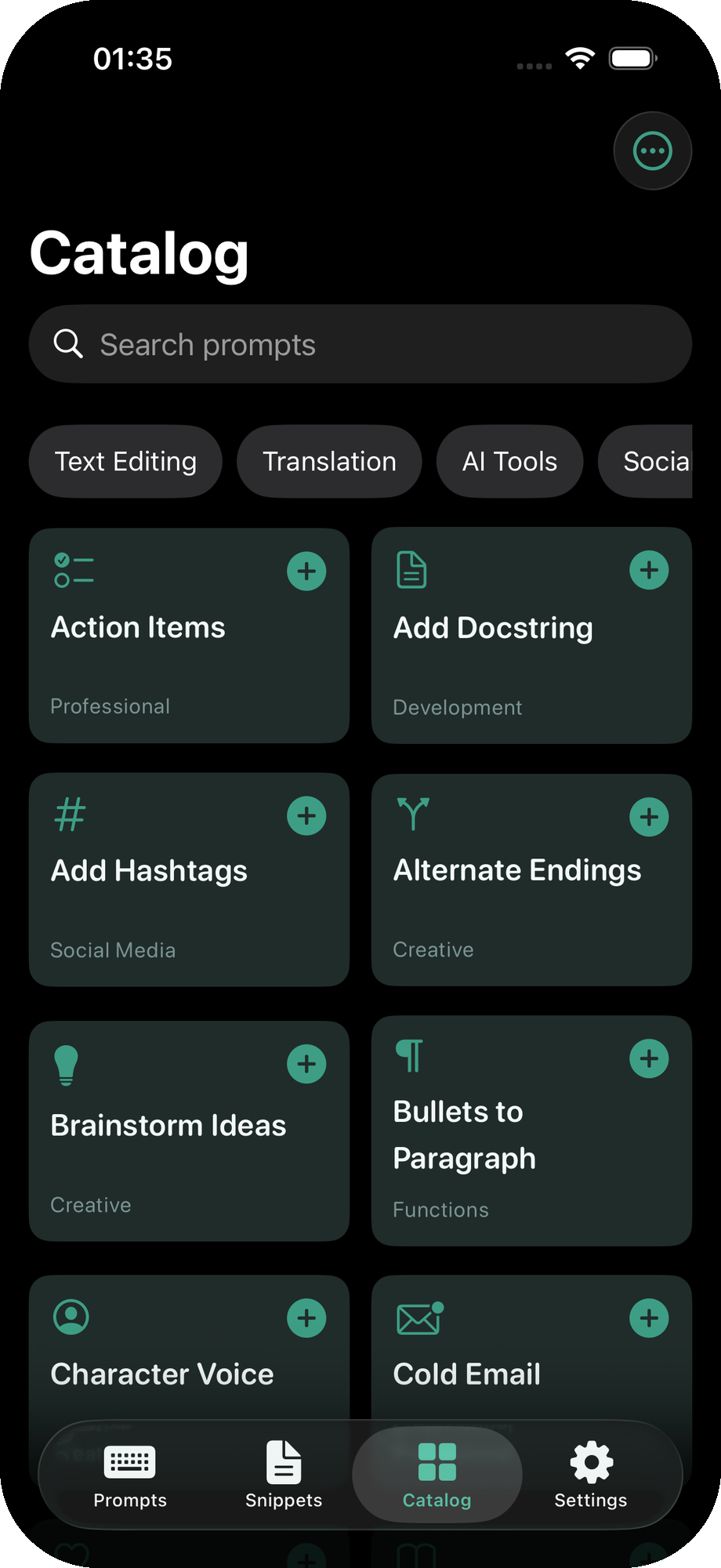Go to the Settings tab
The image size is (721, 1568).
590,1477
